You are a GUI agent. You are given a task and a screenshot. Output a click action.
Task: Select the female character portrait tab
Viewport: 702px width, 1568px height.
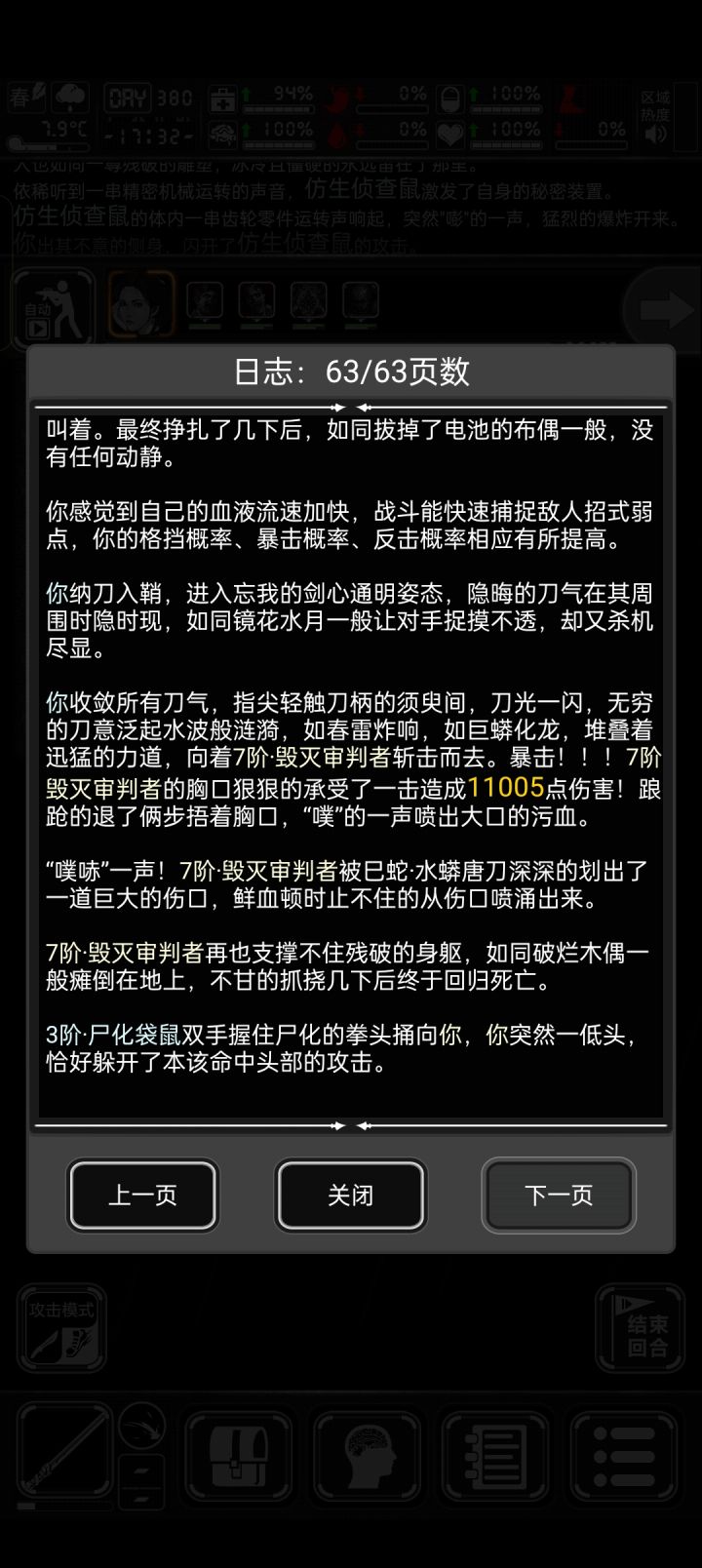pyautogui.click(x=138, y=302)
